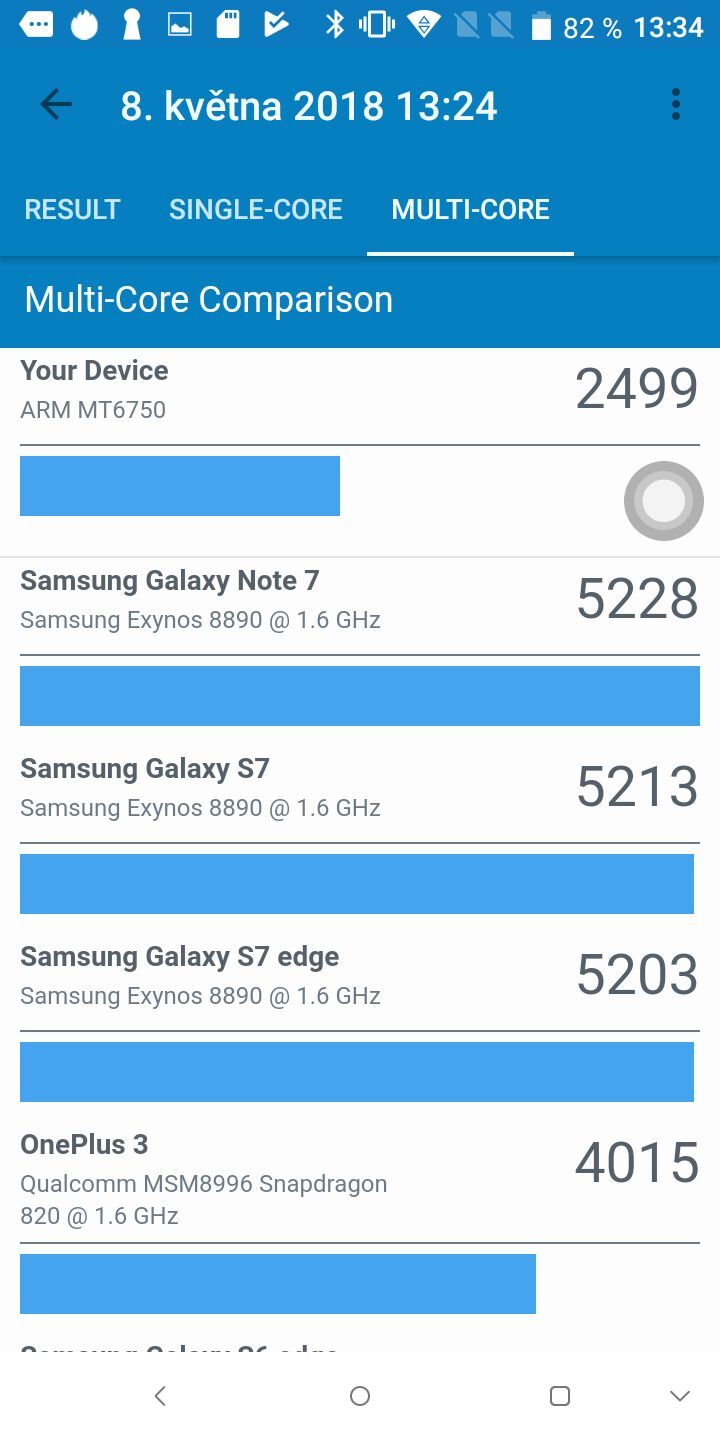Screen dimensions: 720x1440
Task: Switch to the Result tab
Action: click(72, 209)
